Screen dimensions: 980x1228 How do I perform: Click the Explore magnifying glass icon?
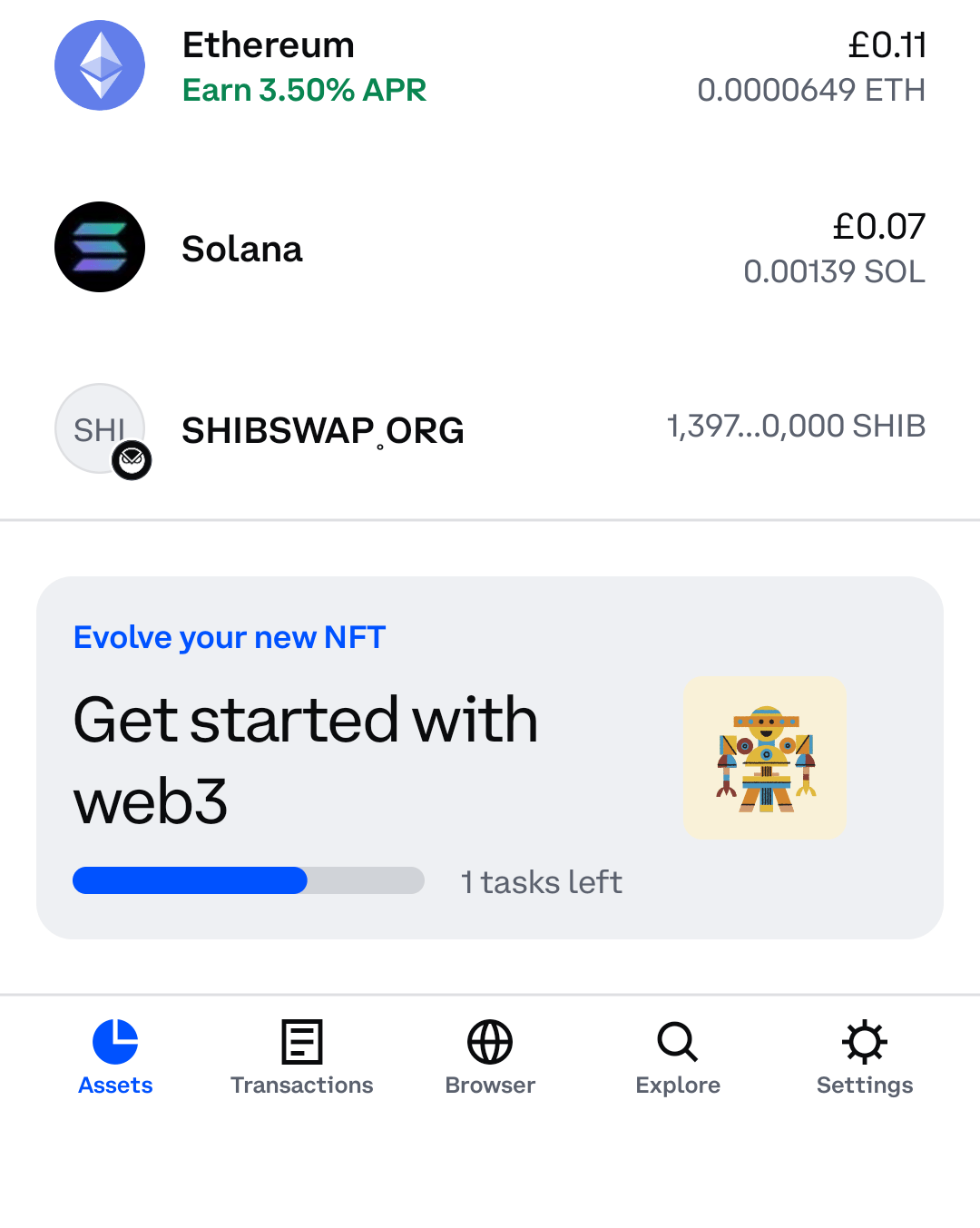click(x=678, y=1041)
